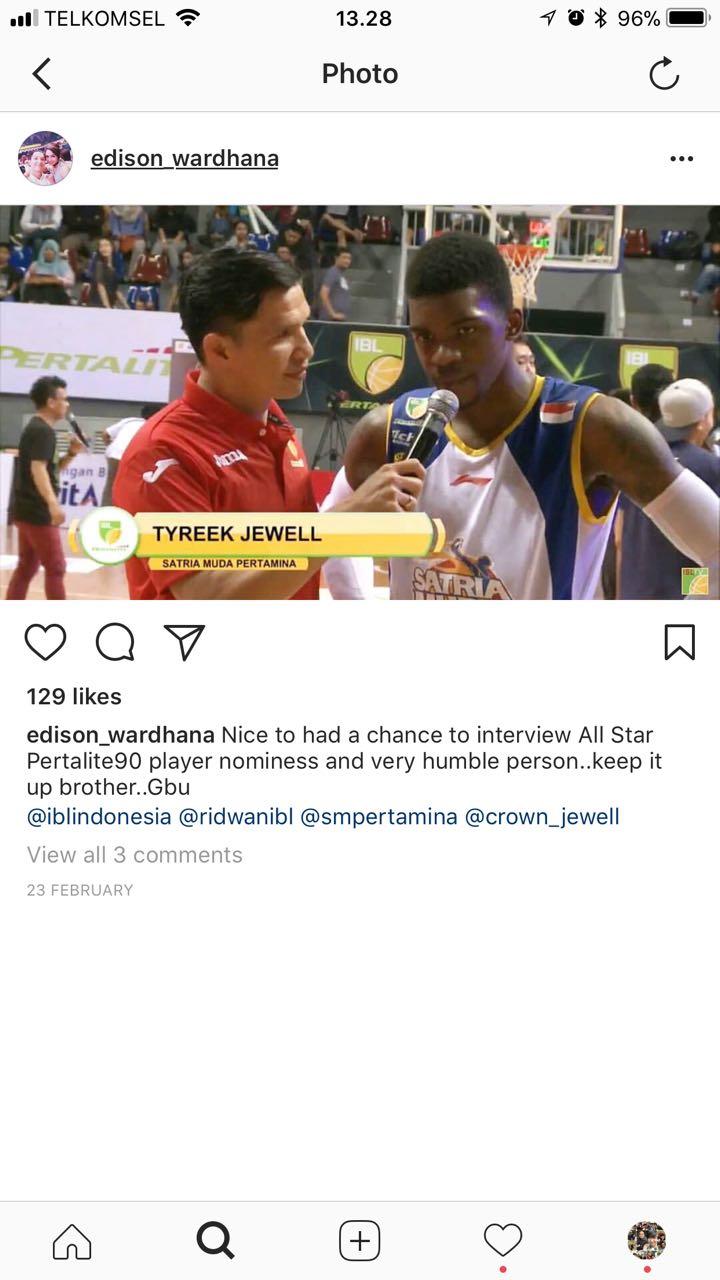This screenshot has width=720, height=1280.
Task: Refresh the photo post
Action: point(664,74)
